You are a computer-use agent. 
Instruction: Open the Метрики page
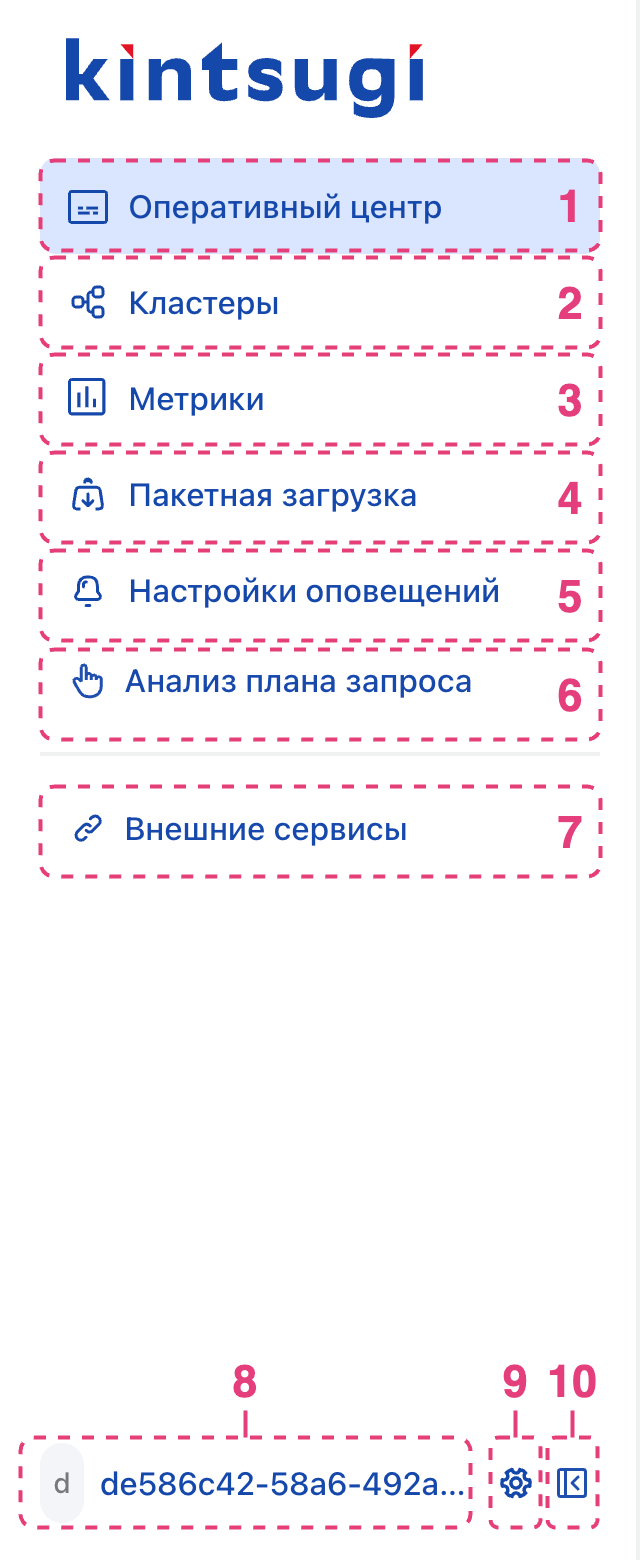[320, 399]
